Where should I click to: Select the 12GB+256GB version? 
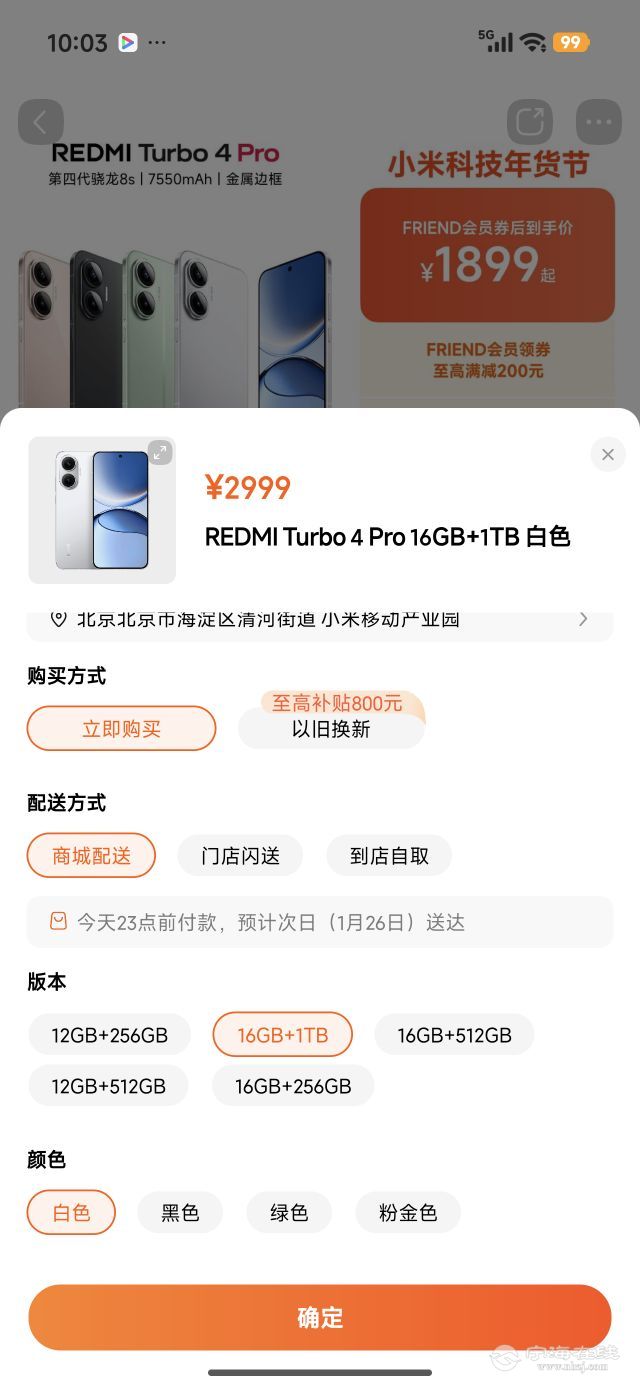click(x=109, y=1035)
